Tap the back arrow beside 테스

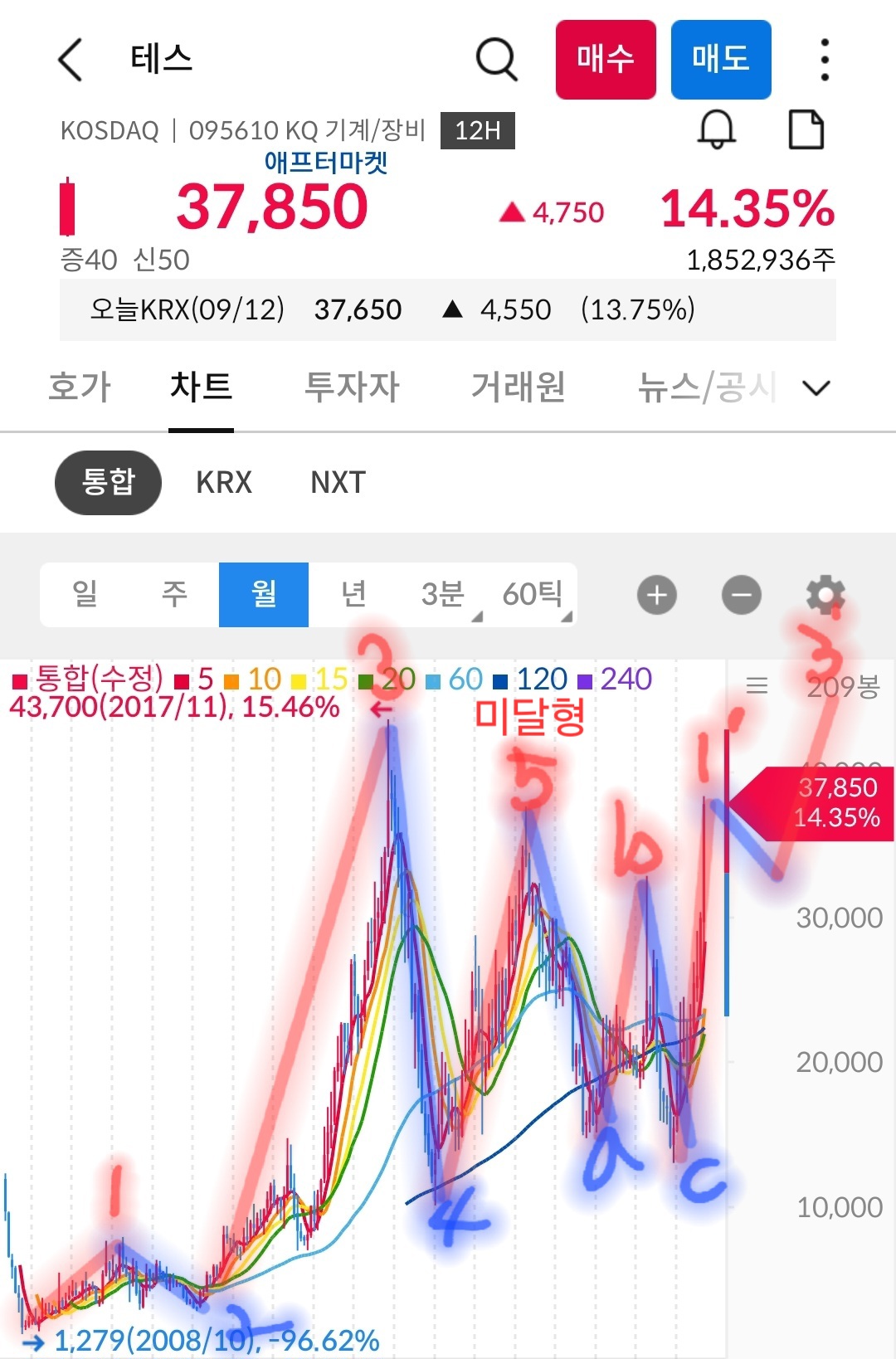point(70,60)
